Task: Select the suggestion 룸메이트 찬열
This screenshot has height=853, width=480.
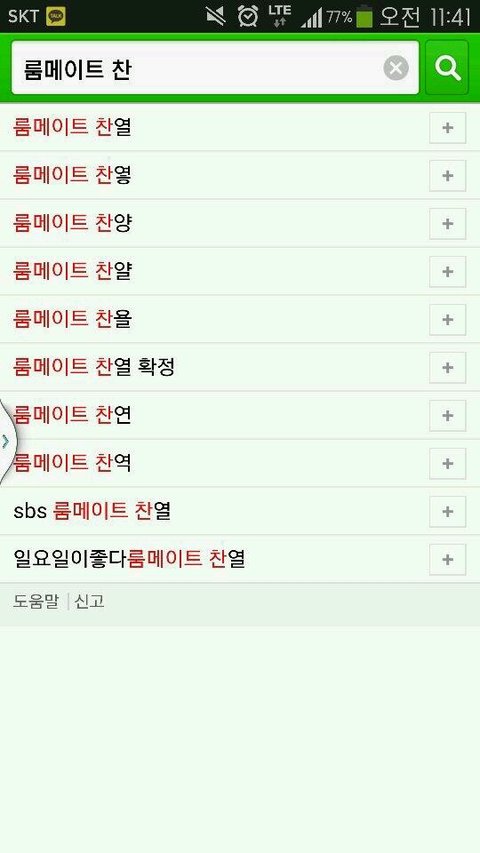Action: point(240,128)
